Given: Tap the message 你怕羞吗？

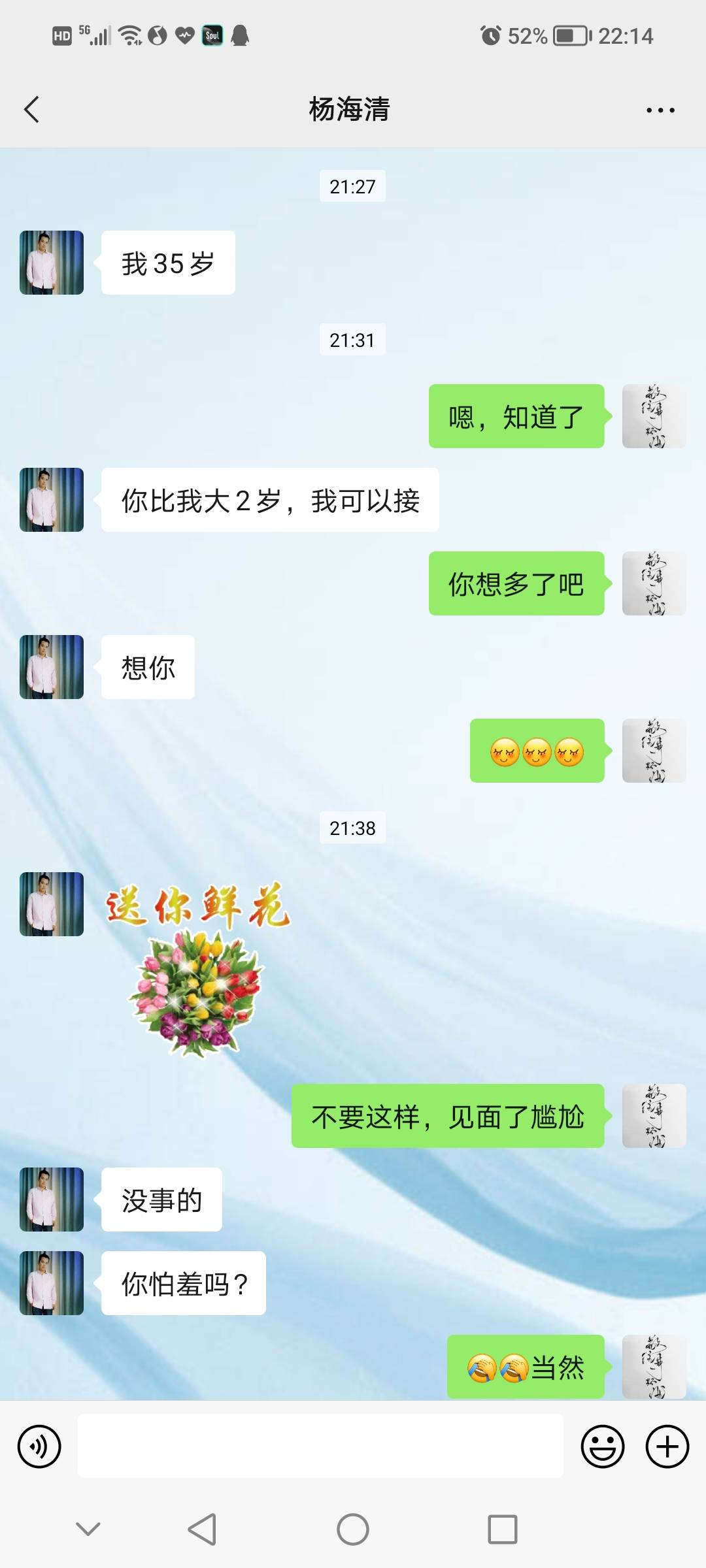Looking at the screenshot, I should tap(183, 1282).
